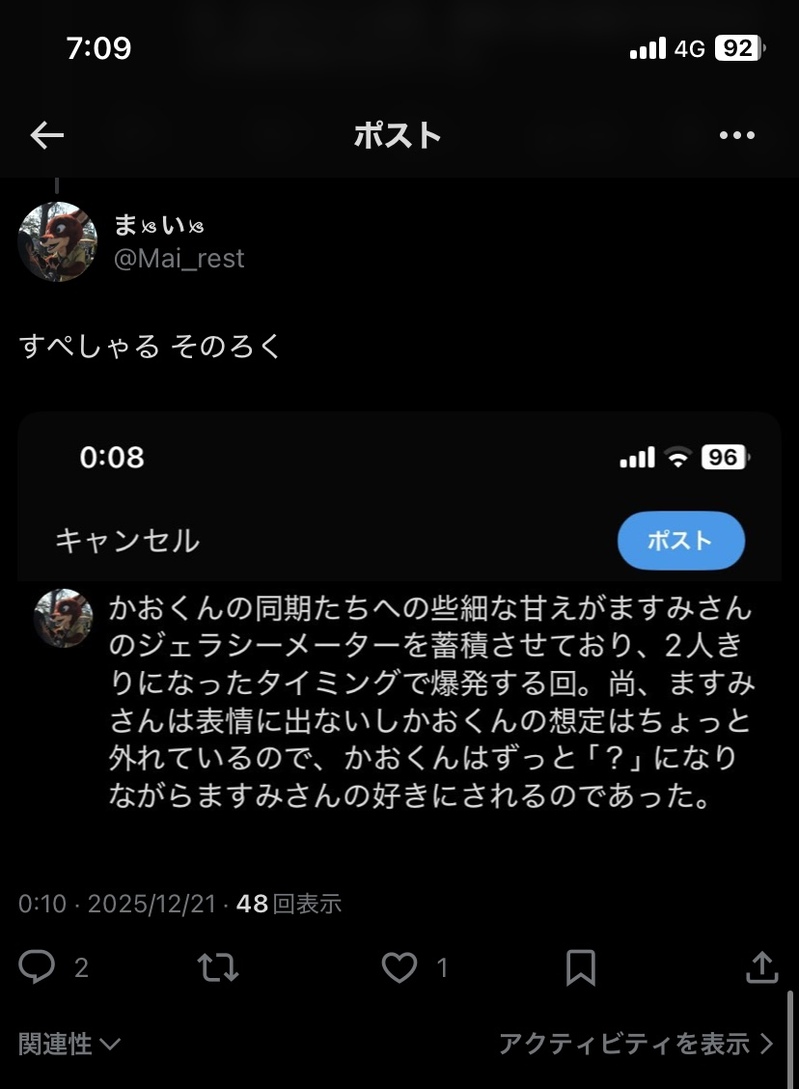Bookmark this post
799x1089 pixels.
coord(580,967)
